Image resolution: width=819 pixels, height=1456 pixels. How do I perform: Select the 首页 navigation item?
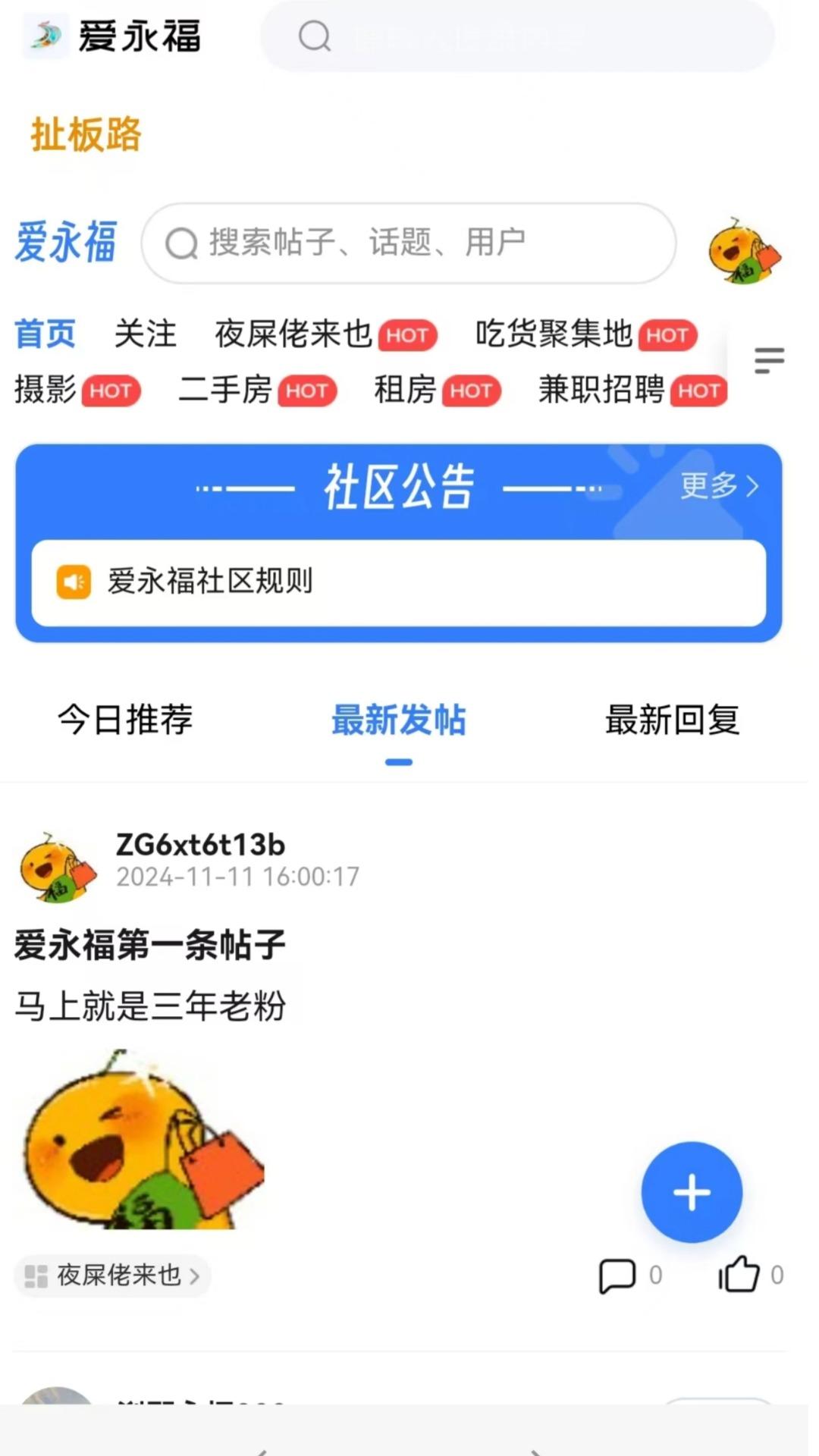tap(44, 334)
